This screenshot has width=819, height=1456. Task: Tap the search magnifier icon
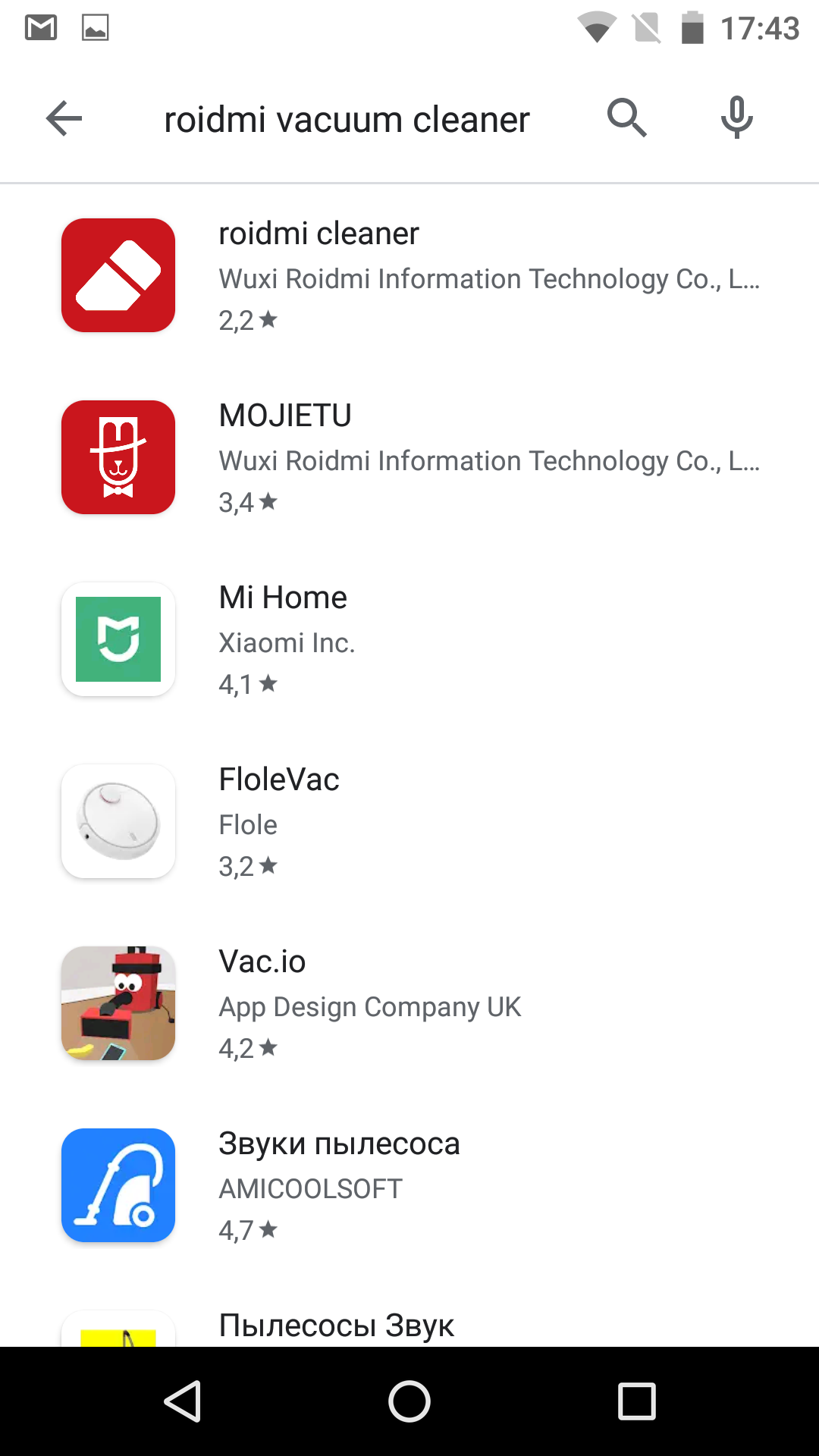pyautogui.click(x=626, y=119)
